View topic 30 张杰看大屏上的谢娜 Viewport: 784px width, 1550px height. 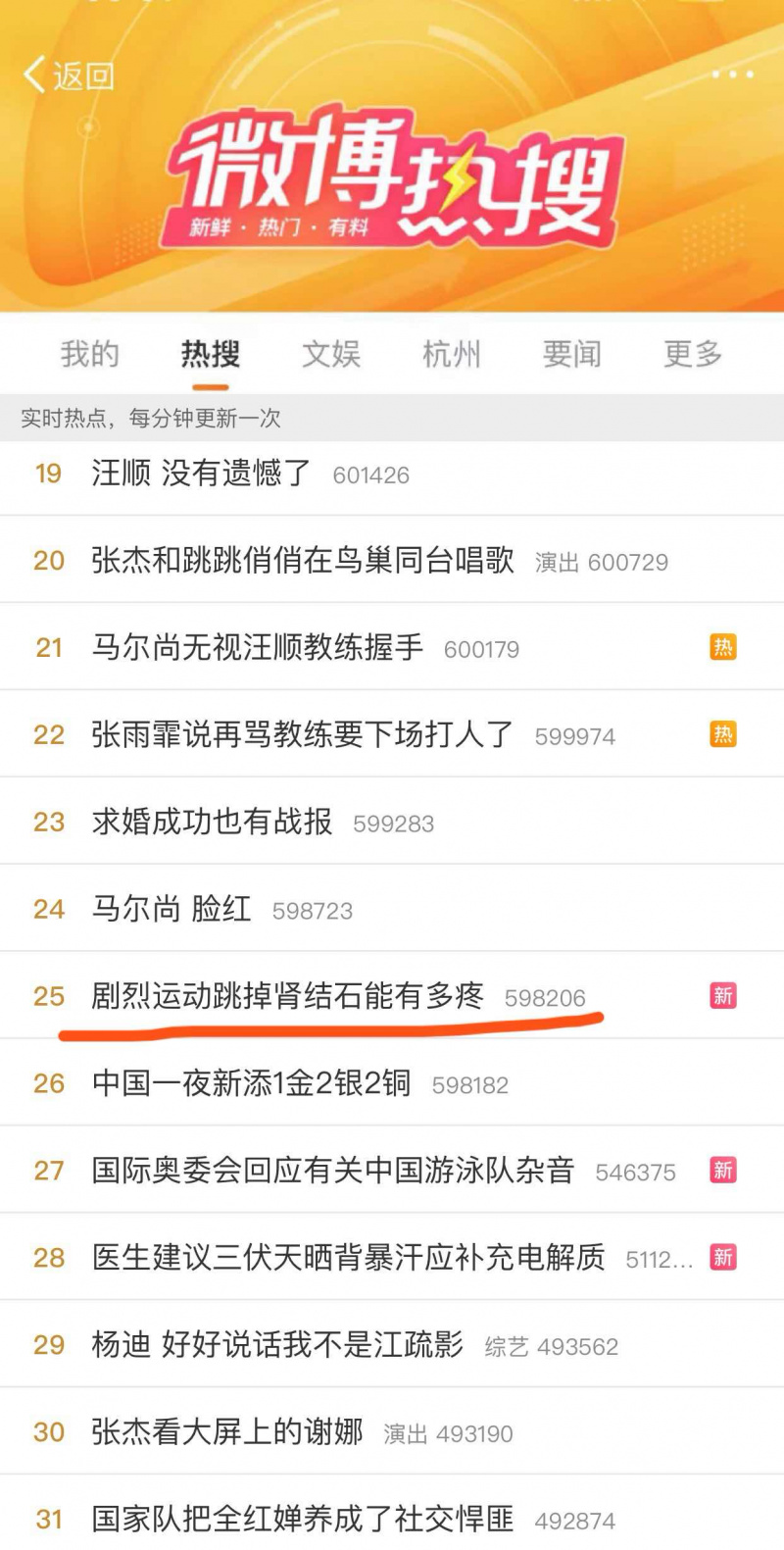coord(226,1432)
